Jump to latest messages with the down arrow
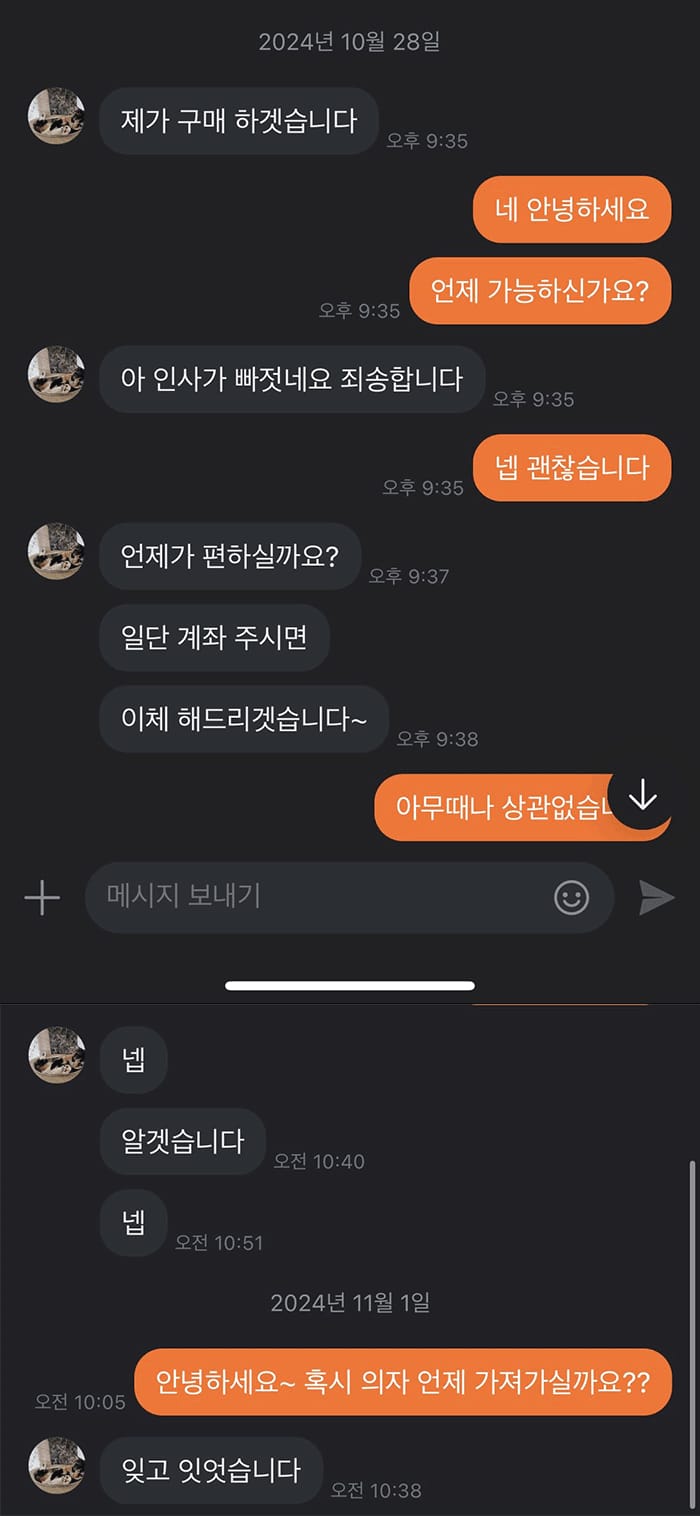This screenshot has height=1516, width=700. pyautogui.click(x=641, y=797)
